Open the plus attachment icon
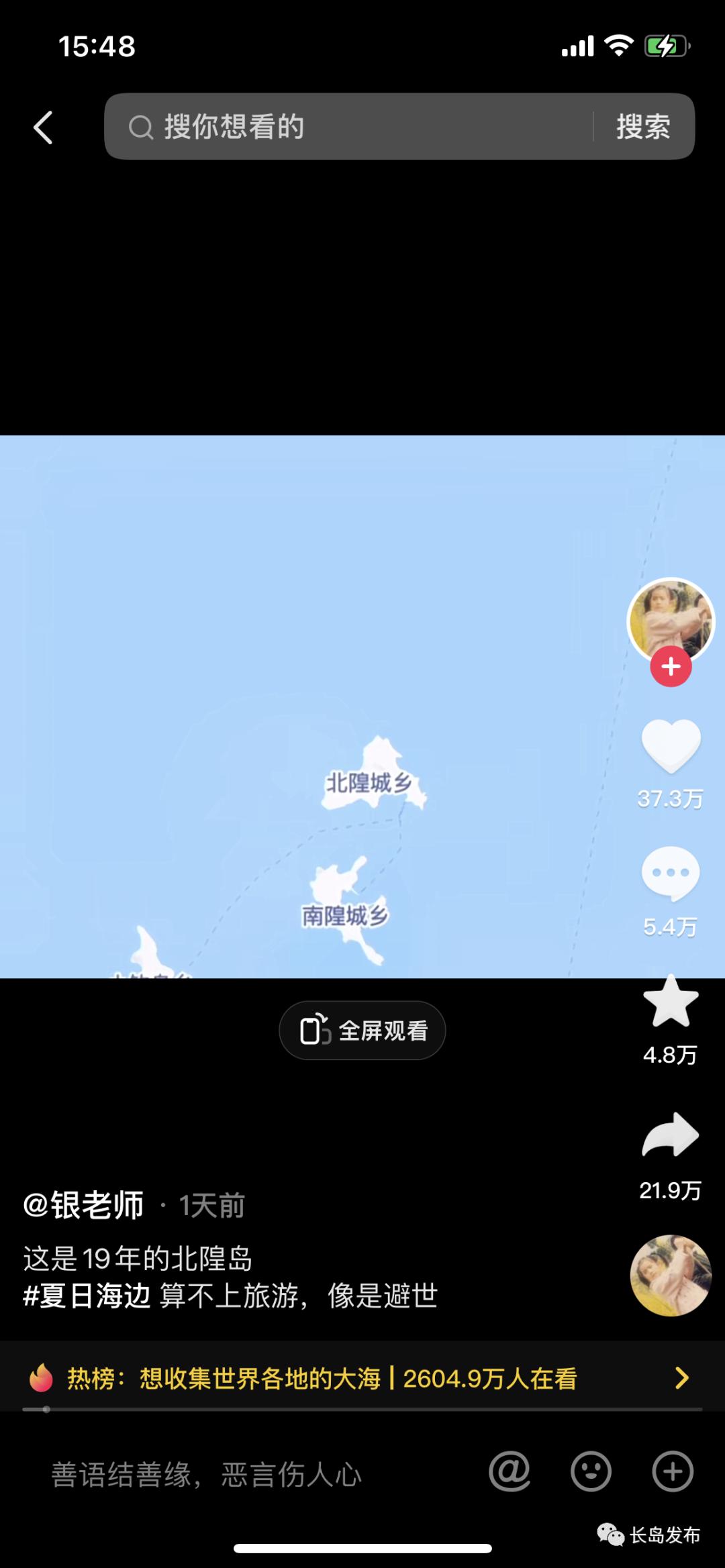The image size is (725, 1568). (x=673, y=1472)
